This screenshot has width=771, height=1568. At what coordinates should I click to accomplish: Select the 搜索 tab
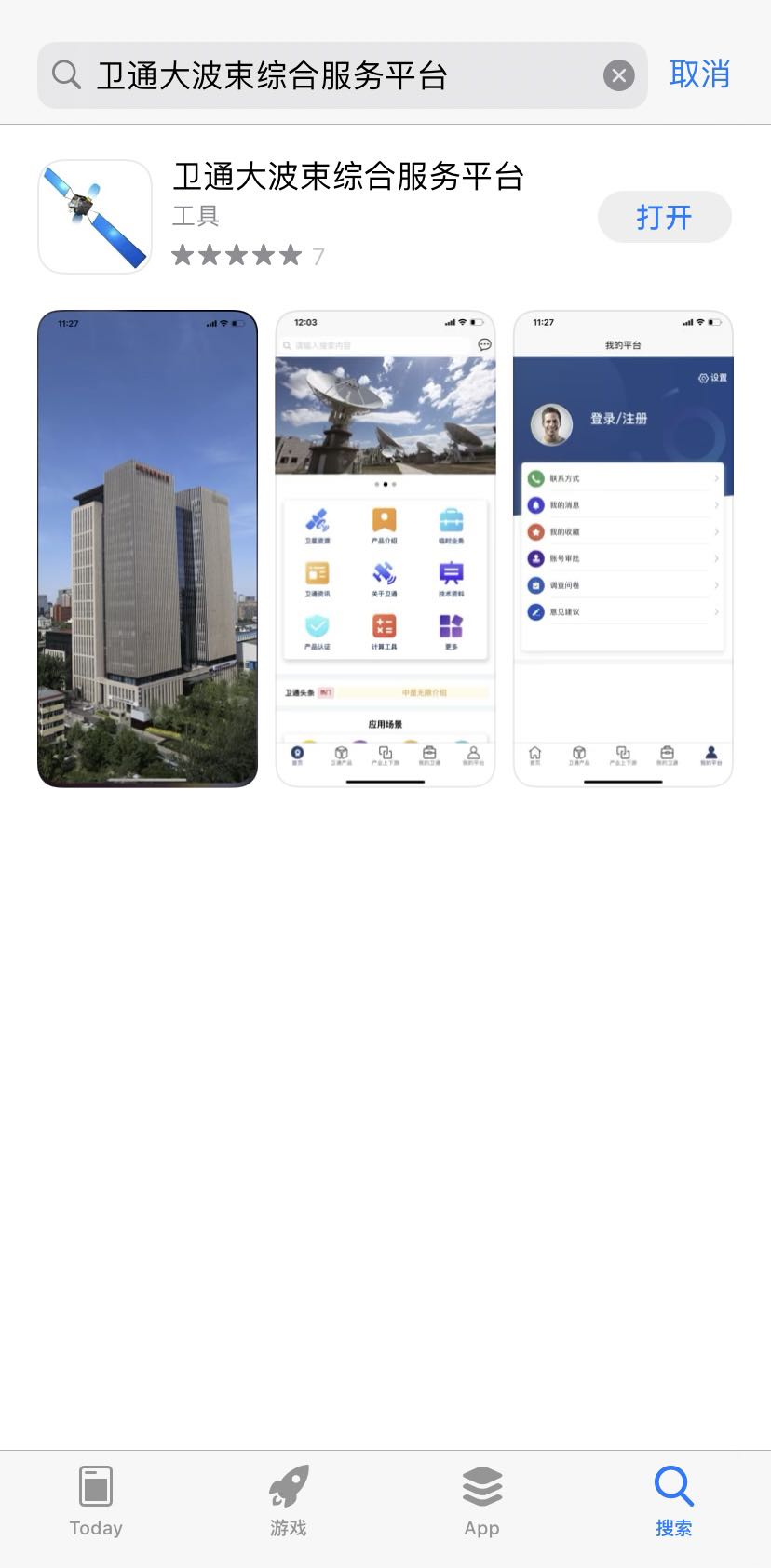(673, 1501)
